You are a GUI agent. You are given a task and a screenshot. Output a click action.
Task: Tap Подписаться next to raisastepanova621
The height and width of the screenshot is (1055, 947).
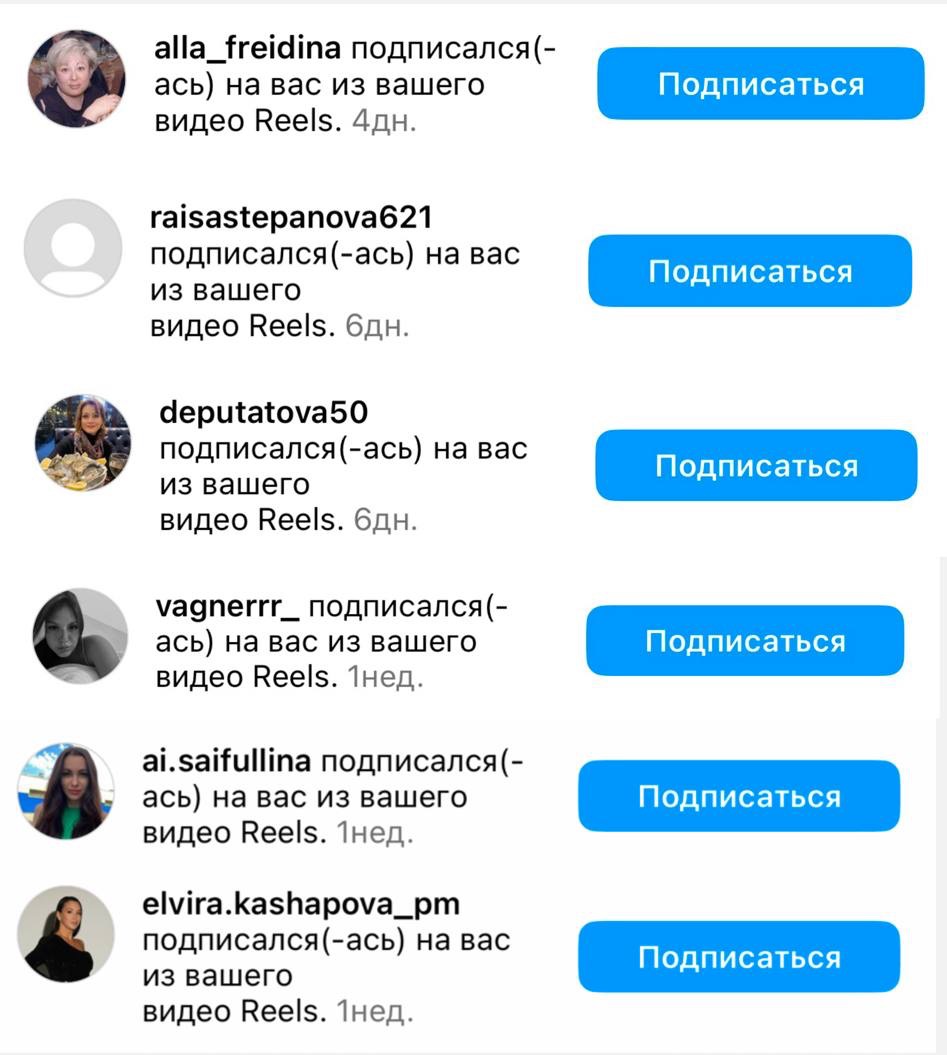coord(750,271)
